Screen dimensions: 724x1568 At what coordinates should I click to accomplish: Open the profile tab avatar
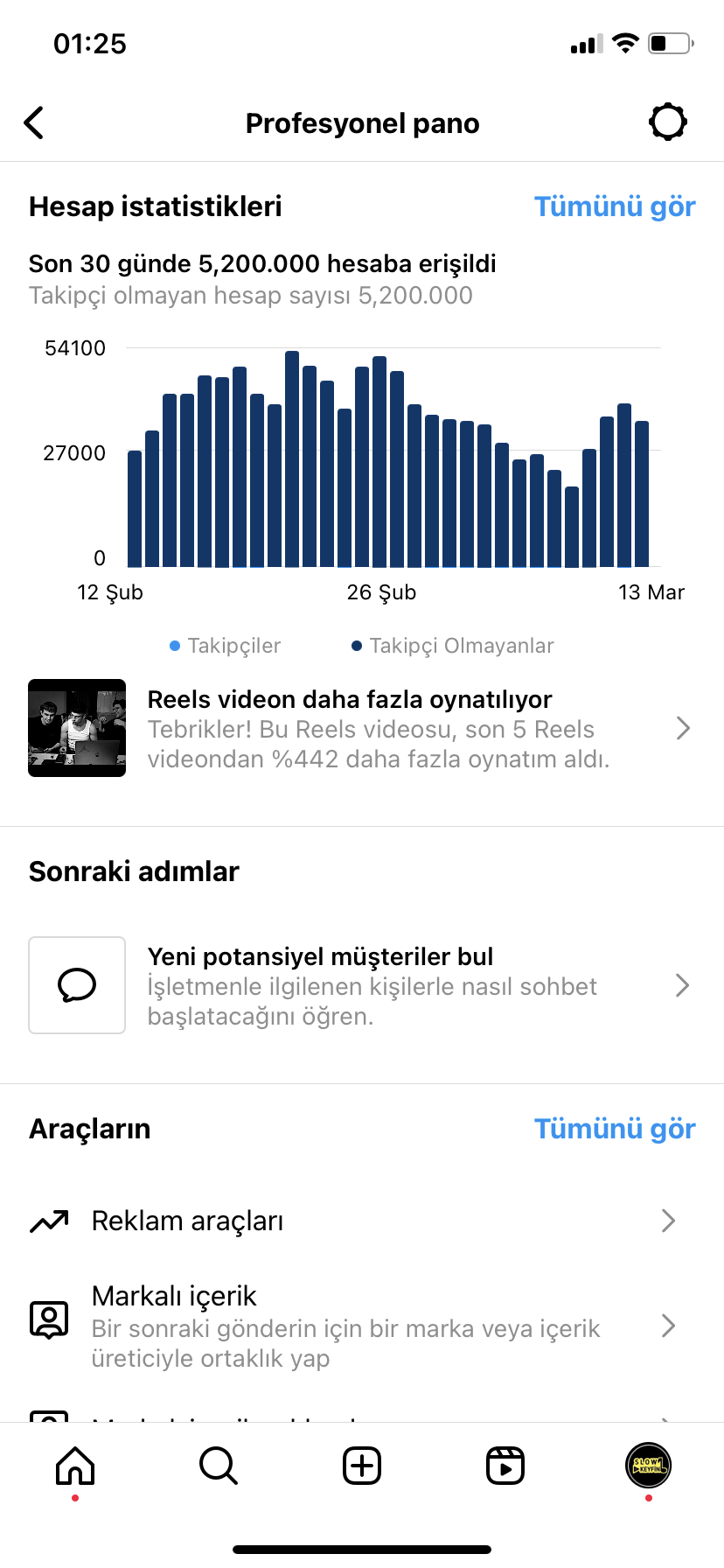coord(648,1465)
